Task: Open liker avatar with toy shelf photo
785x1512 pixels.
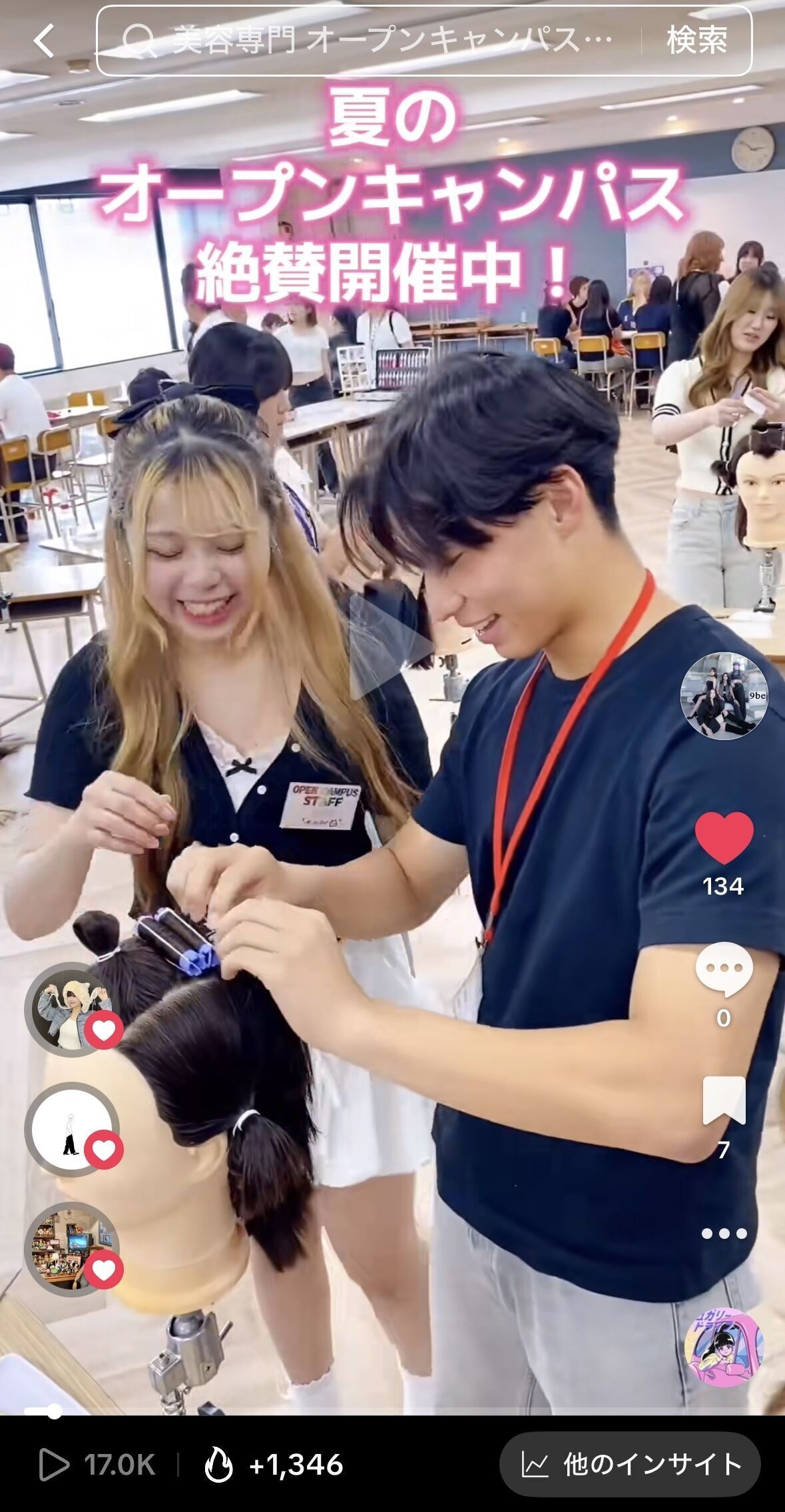Action: click(x=71, y=1250)
